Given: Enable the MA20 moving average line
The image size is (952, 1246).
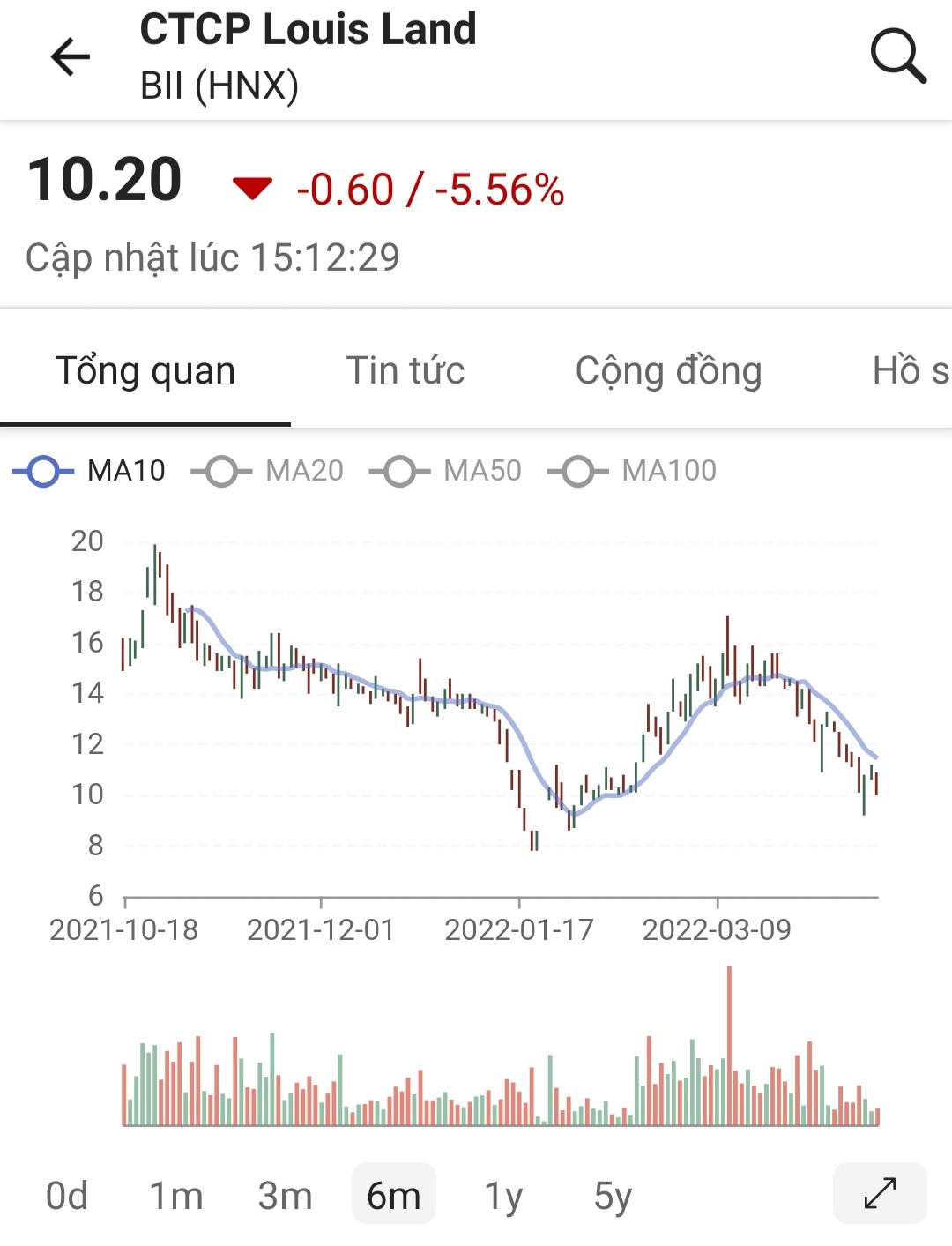Looking at the screenshot, I should pos(268,471).
